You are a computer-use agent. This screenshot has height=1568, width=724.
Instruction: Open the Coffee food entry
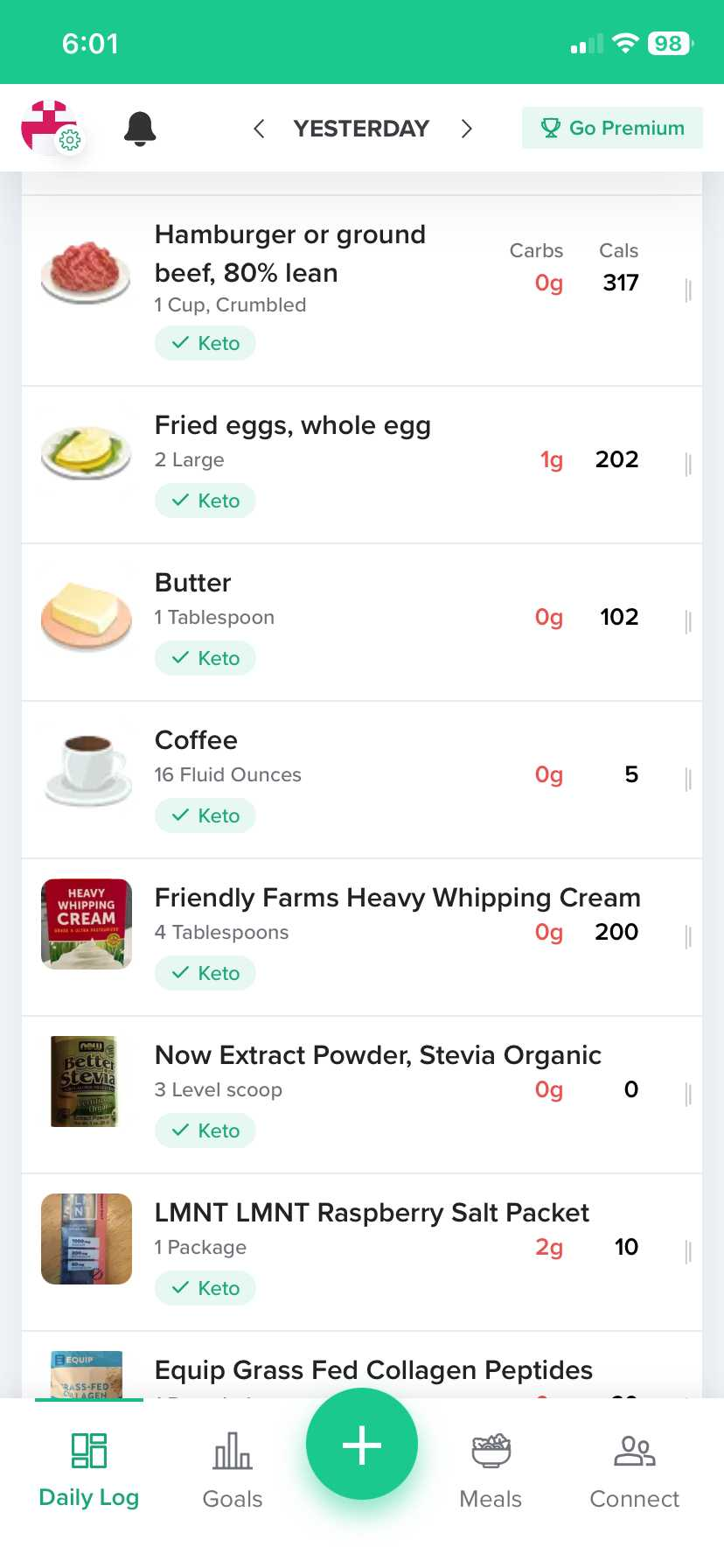197,741
